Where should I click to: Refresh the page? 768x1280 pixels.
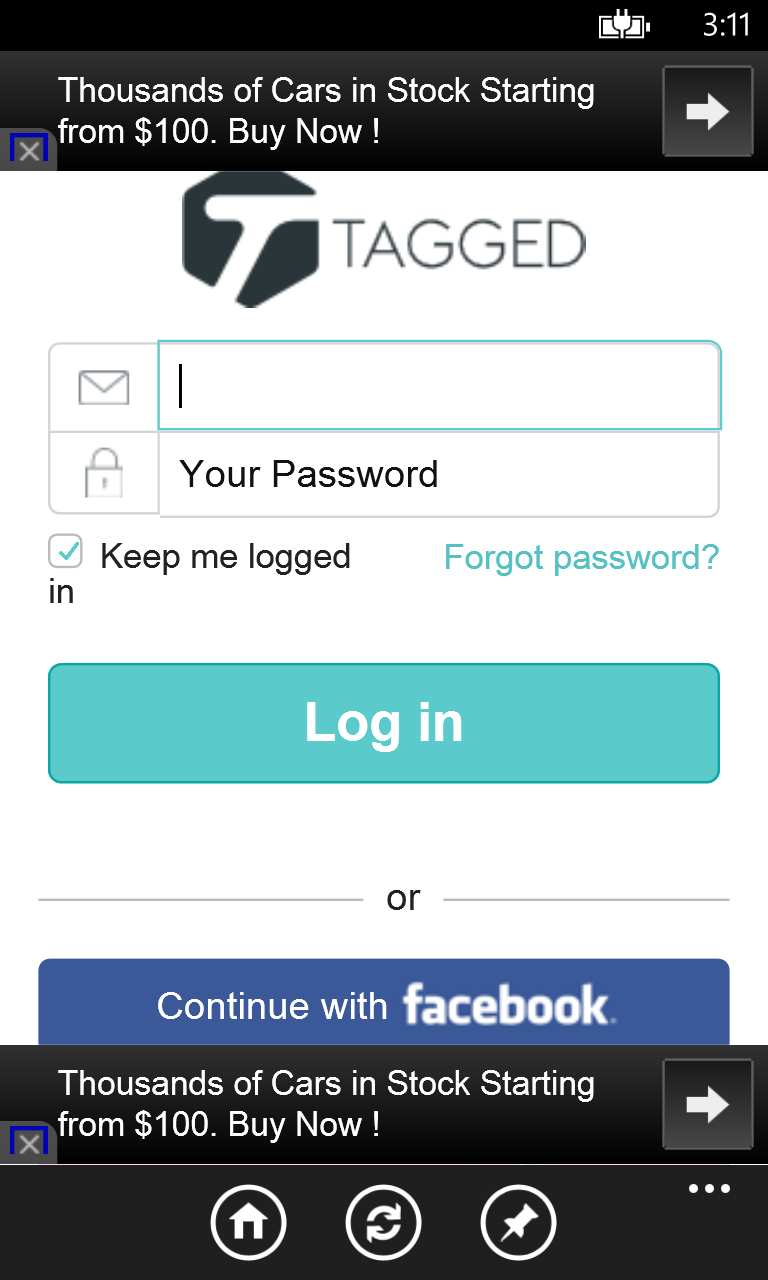point(383,1222)
